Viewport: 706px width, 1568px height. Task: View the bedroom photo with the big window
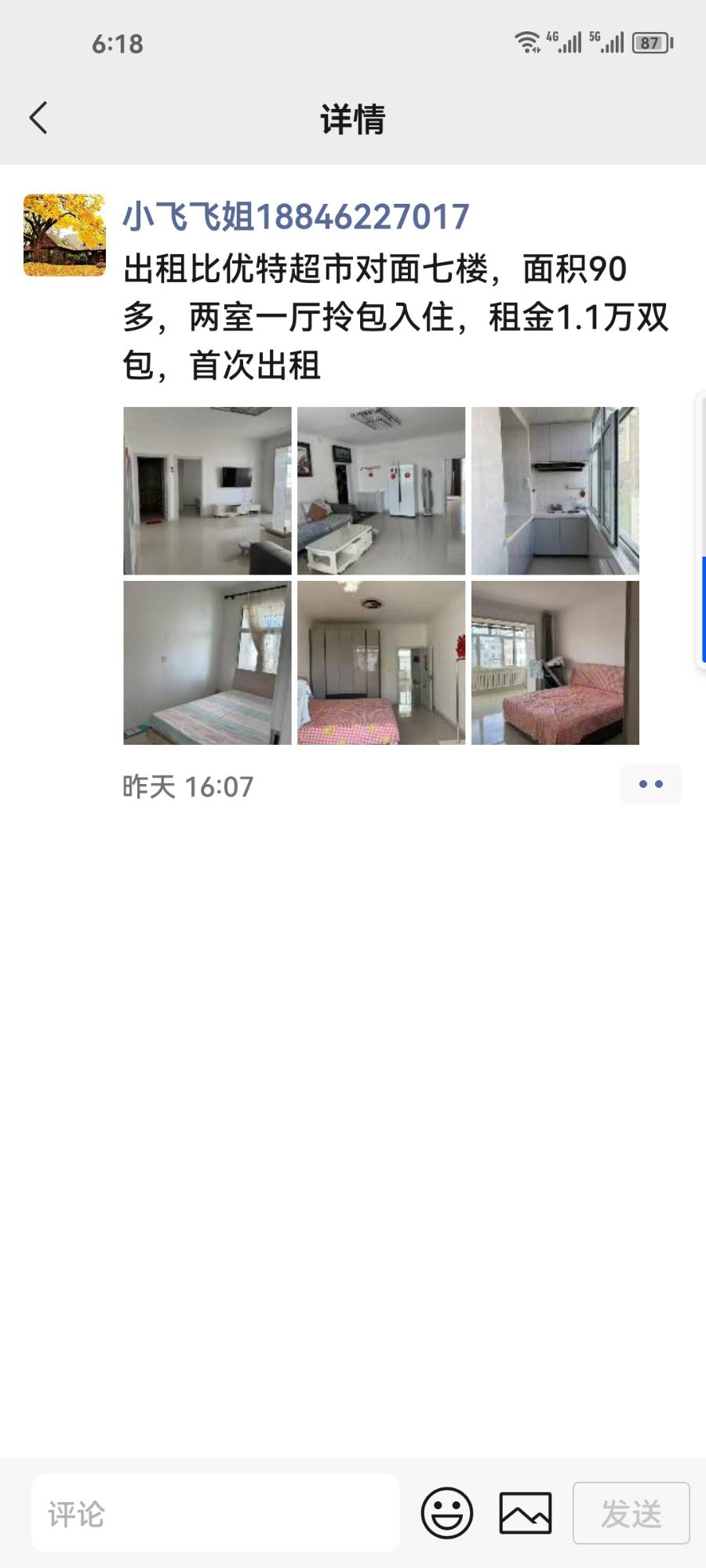pyautogui.click(x=555, y=662)
